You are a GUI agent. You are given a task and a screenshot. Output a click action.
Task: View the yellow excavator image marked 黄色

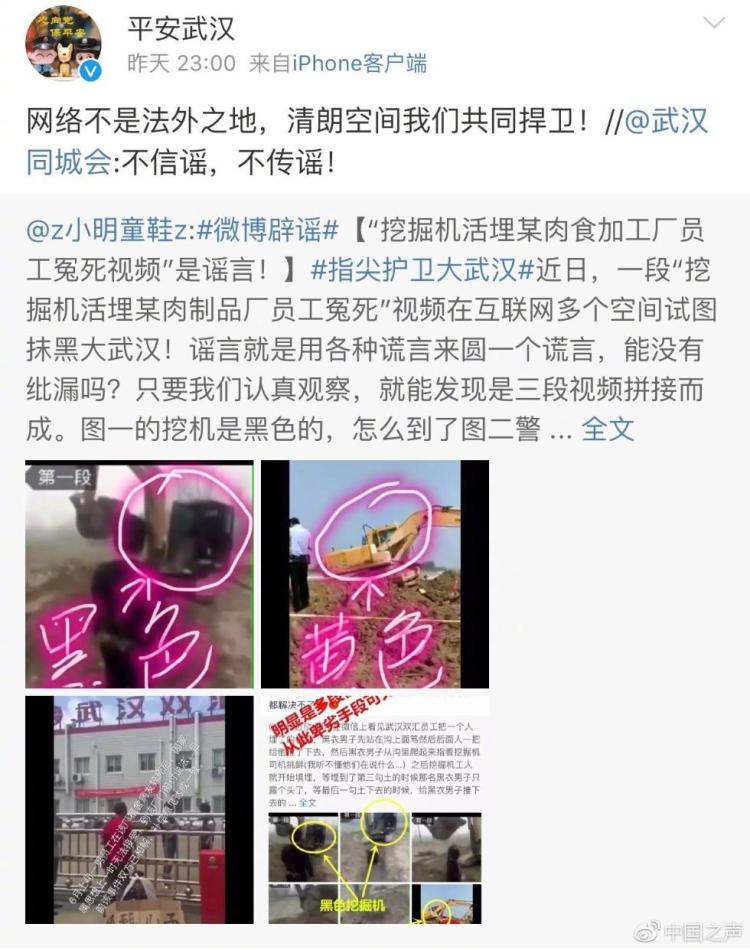[x=375, y=574]
